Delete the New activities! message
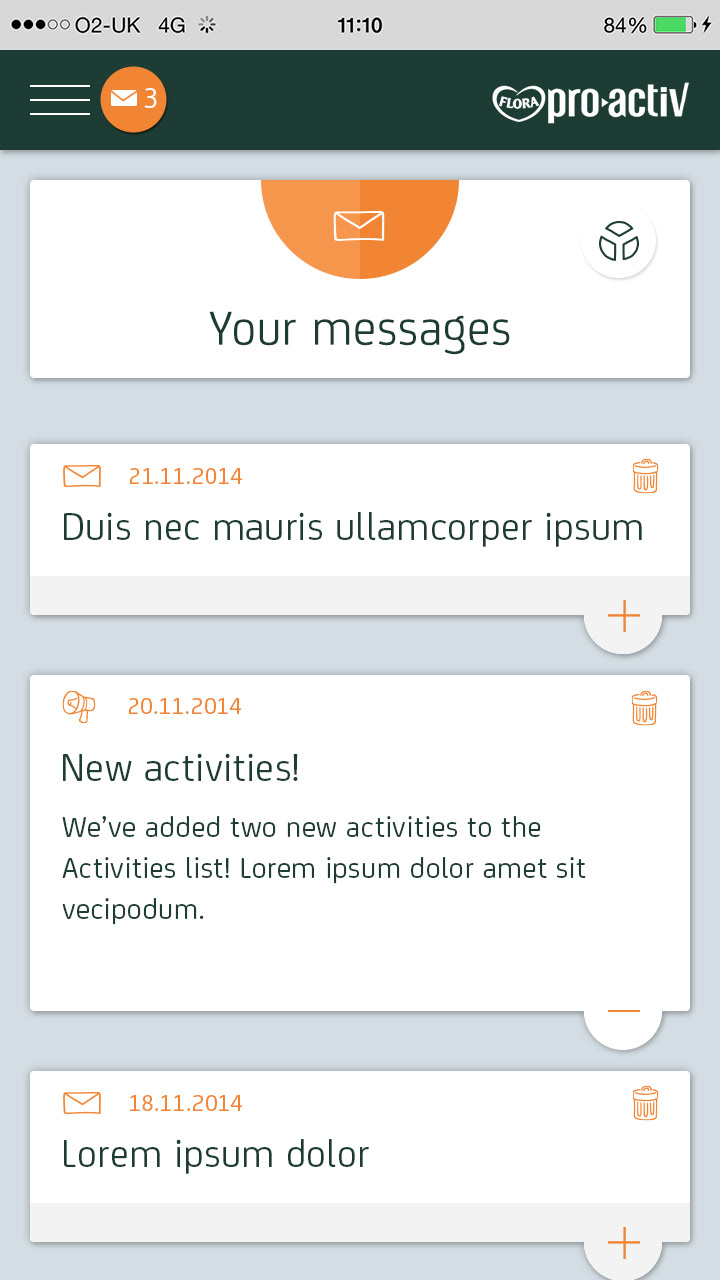The image size is (720, 1280). [645, 707]
